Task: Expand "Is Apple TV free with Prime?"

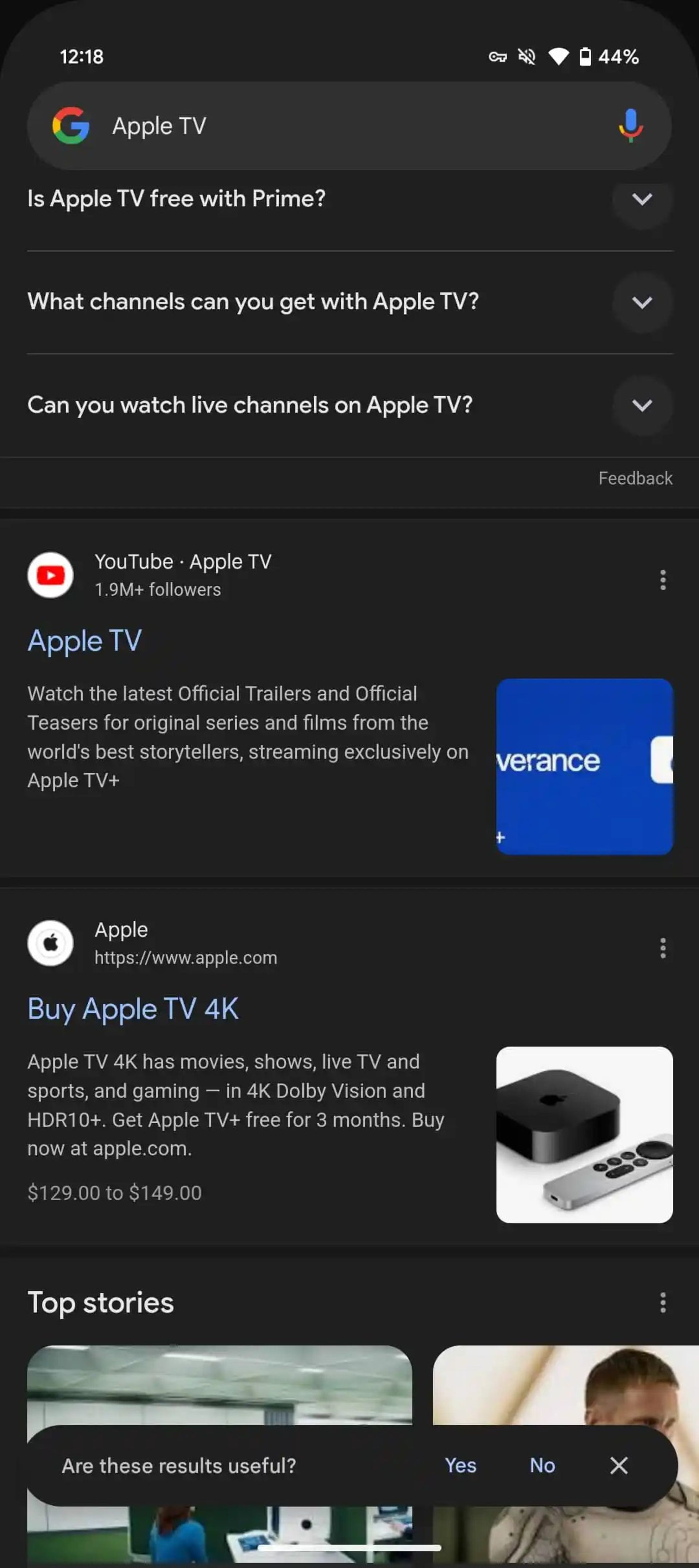Action: pyautogui.click(x=642, y=199)
